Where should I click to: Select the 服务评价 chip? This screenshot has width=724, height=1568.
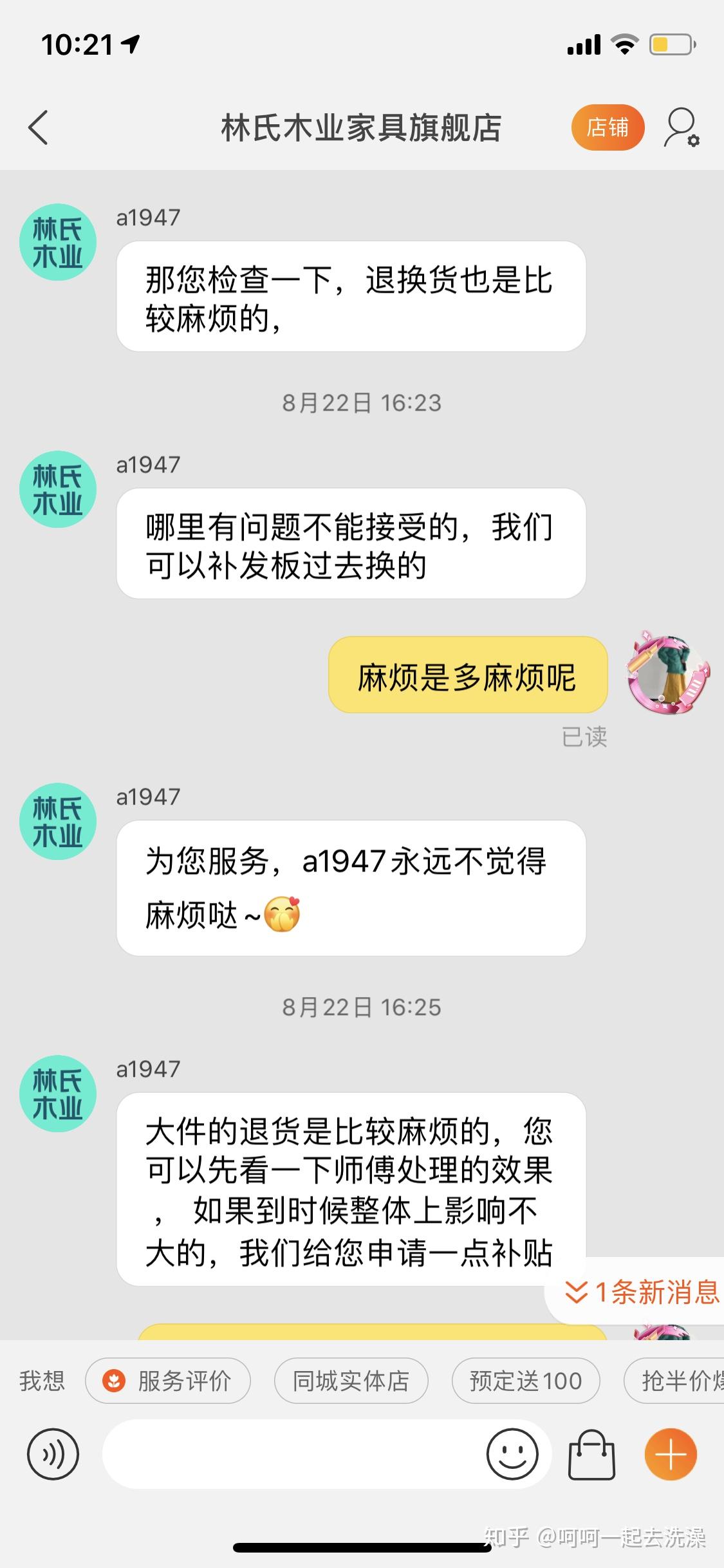pyautogui.click(x=168, y=1380)
